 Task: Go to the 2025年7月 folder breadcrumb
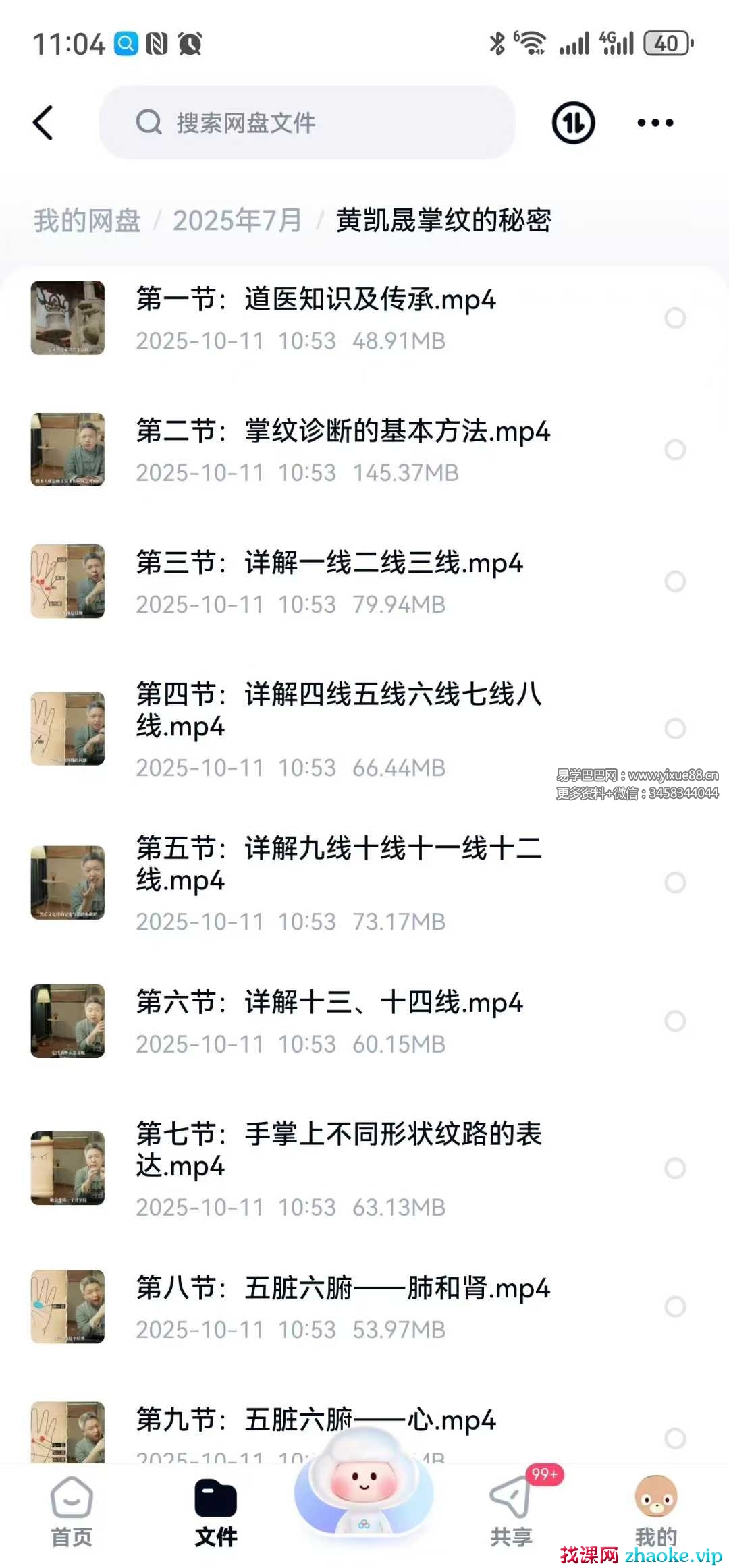[237, 221]
